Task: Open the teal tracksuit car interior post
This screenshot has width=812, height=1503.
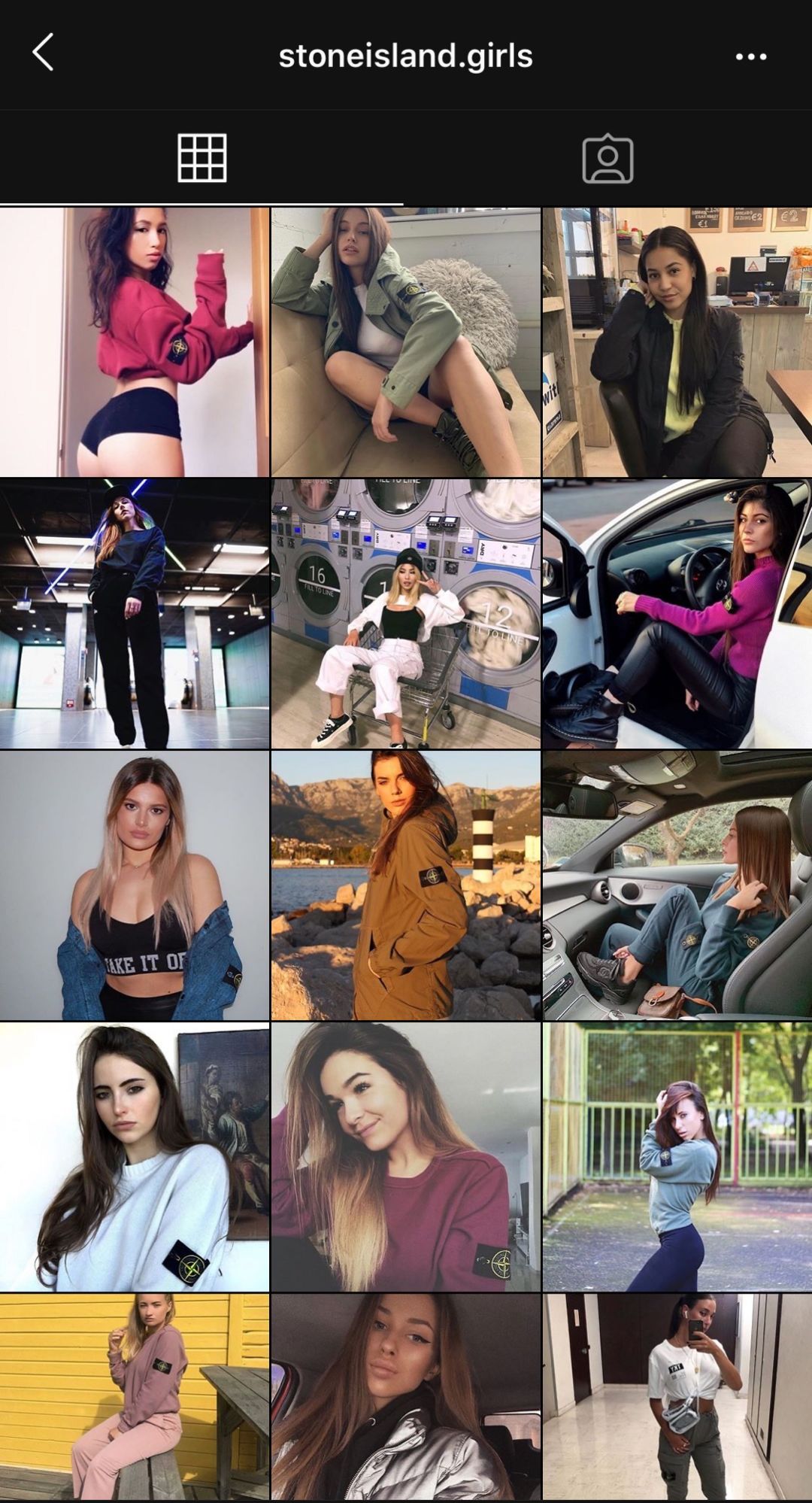Action: 677,885
